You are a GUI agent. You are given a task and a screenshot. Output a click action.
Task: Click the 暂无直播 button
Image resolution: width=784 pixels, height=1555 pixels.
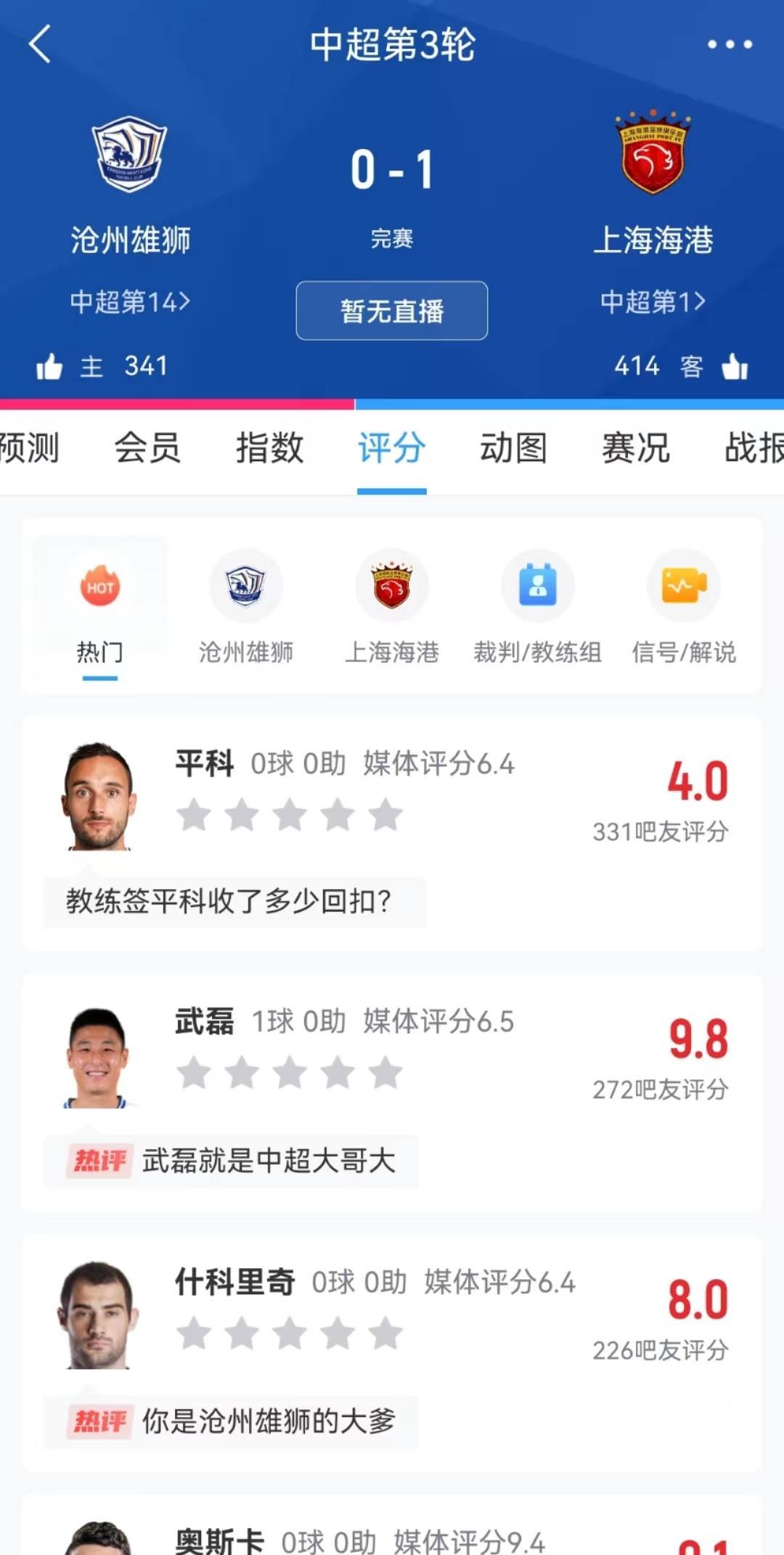click(x=391, y=310)
